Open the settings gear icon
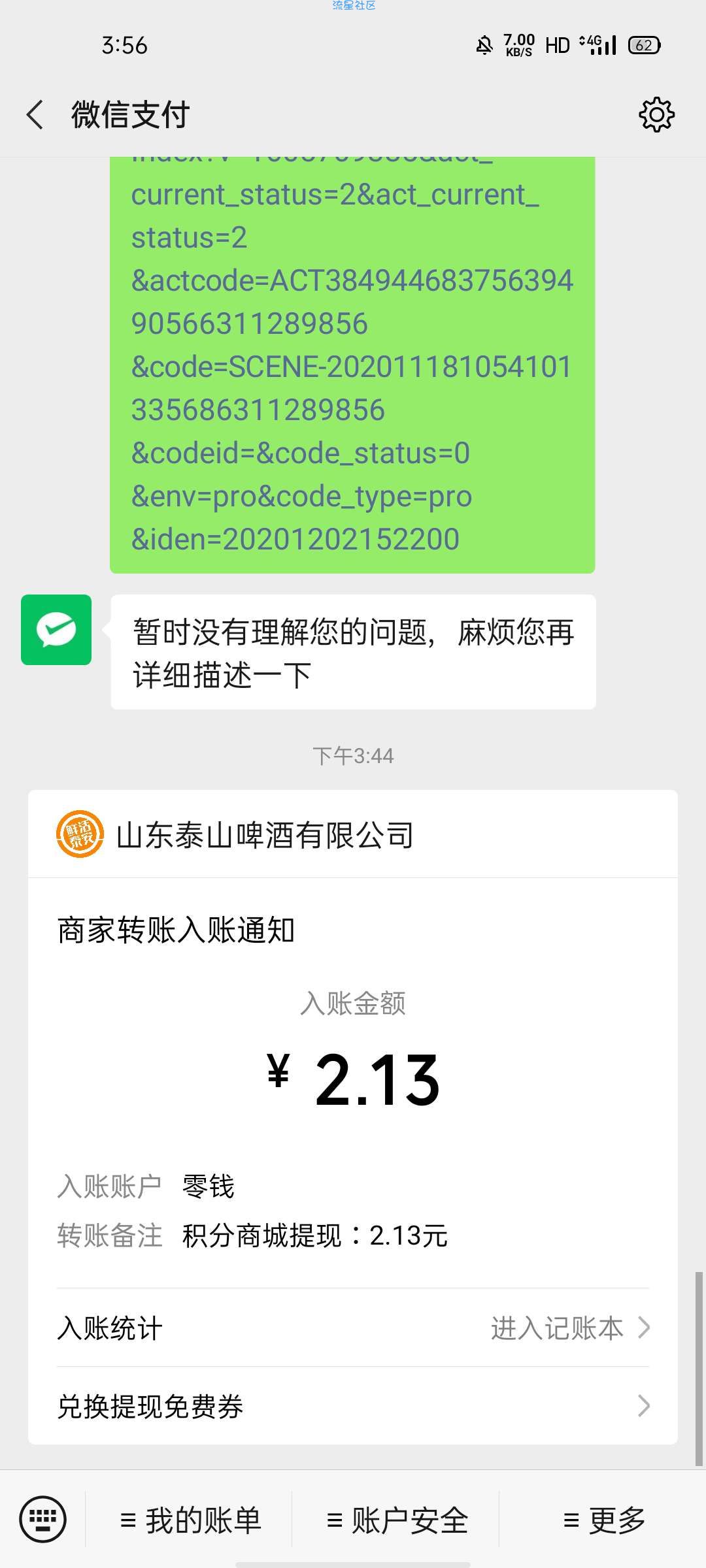 click(x=656, y=115)
